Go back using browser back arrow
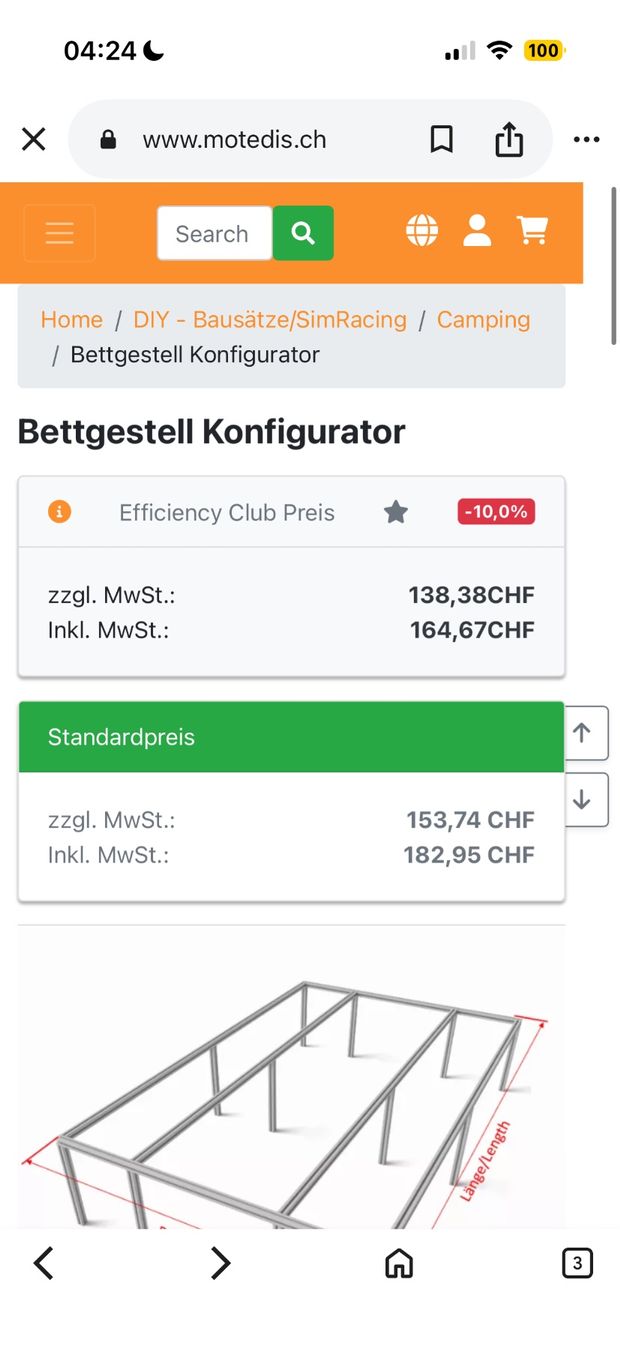Screen dimensions: 620x1350 [43, 1264]
